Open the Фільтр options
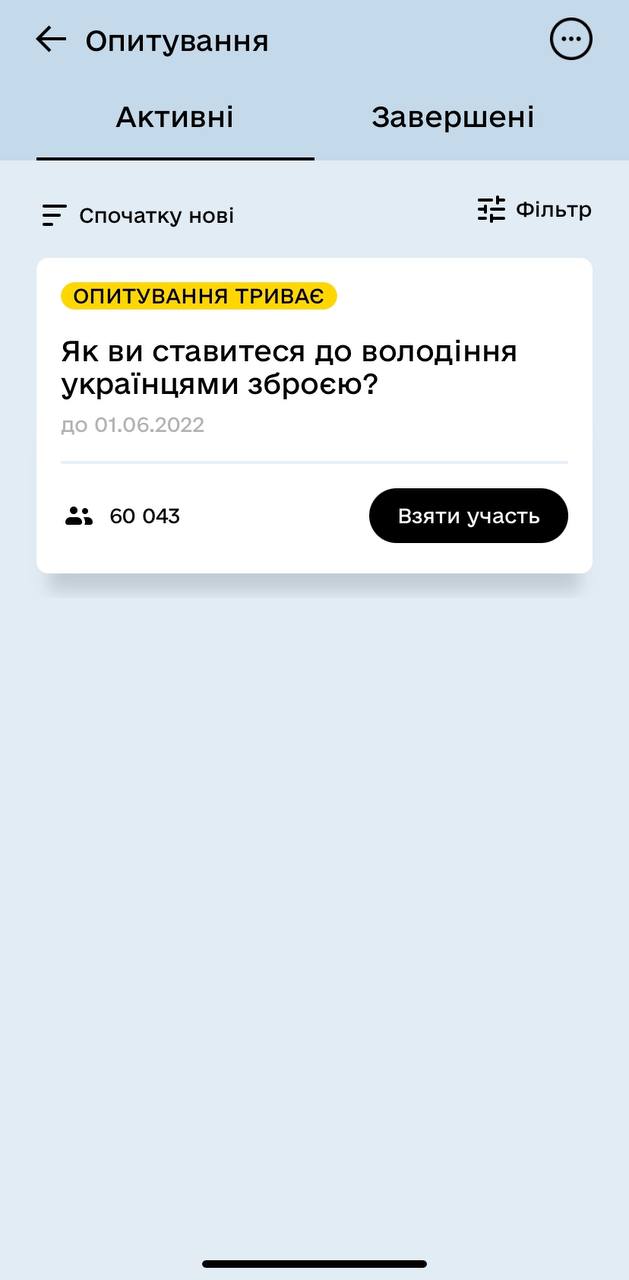Image resolution: width=629 pixels, height=1280 pixels. click(534, 210)
